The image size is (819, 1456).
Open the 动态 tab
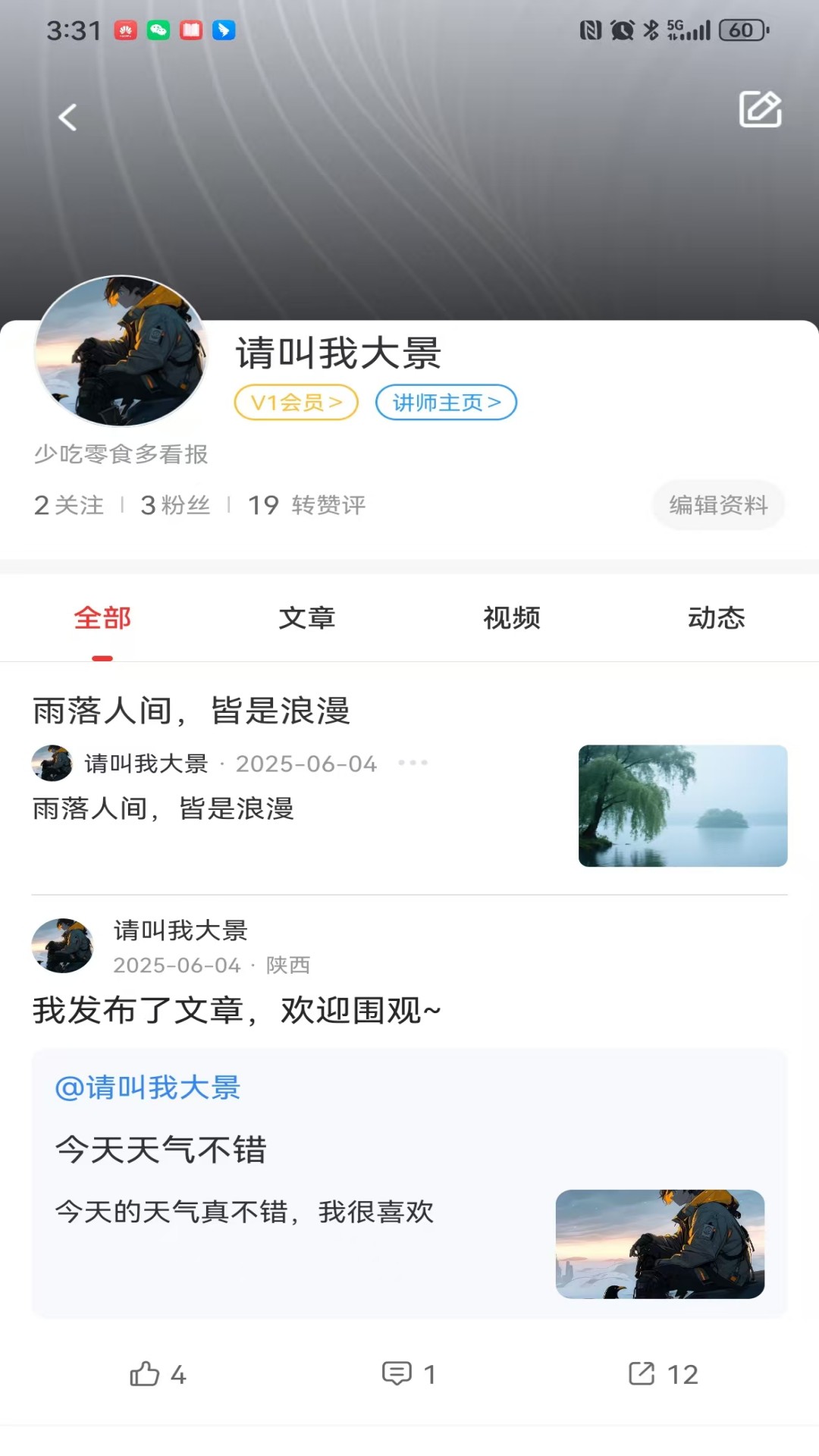[717, 618]
